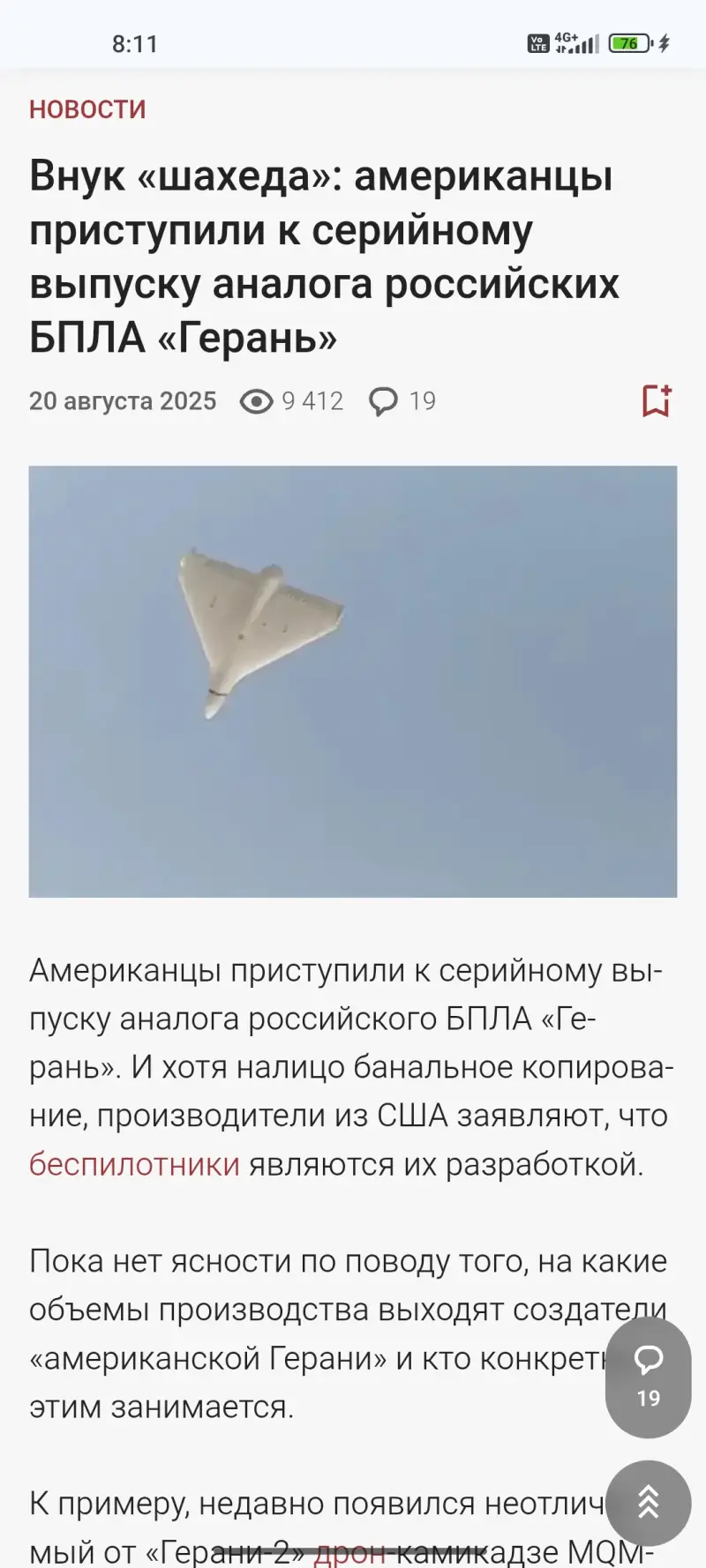View the drone photo in full size
This screenshot has width=706, height=1568.
[x=353, y=681]
